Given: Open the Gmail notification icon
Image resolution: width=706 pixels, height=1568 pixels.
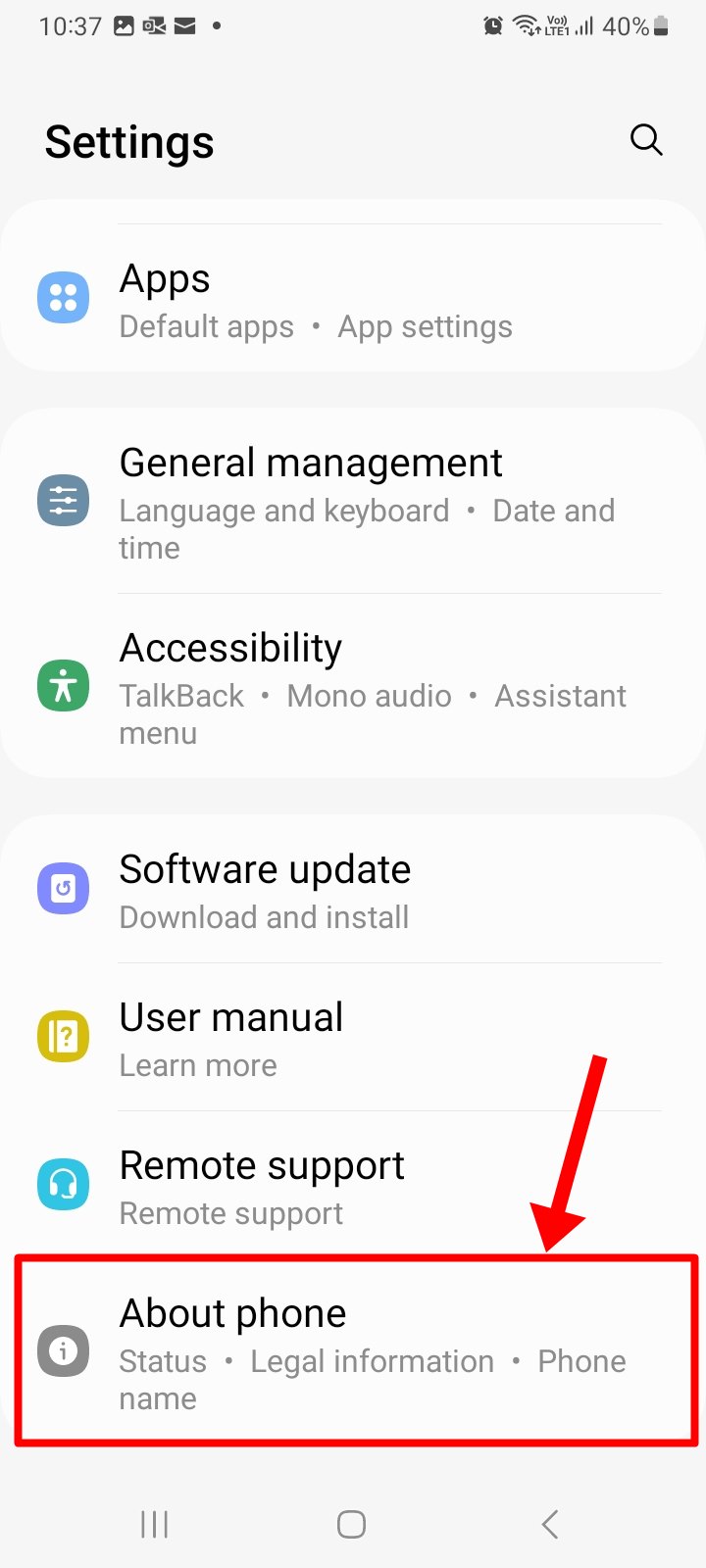Looking at the screenshot, I should [x=186, y=26].
